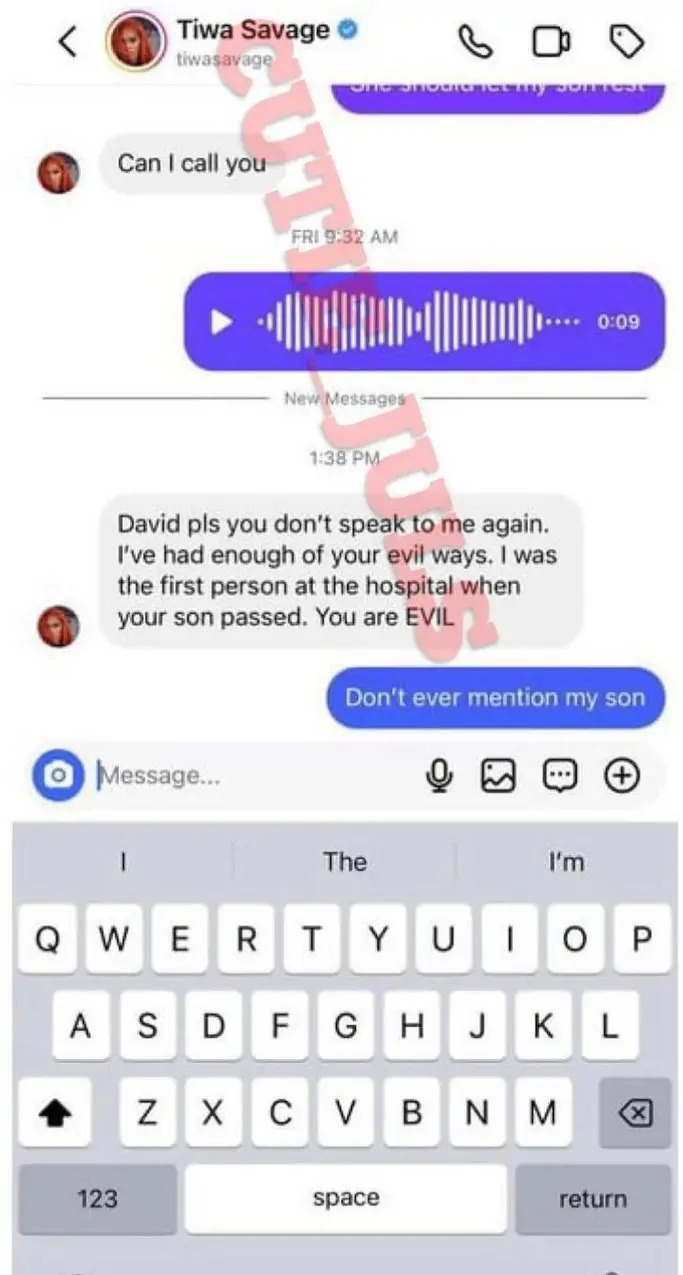This screenshot has width=683, height=1275.
Task: Open more options with the plus icon
Action: pos(622,776)
